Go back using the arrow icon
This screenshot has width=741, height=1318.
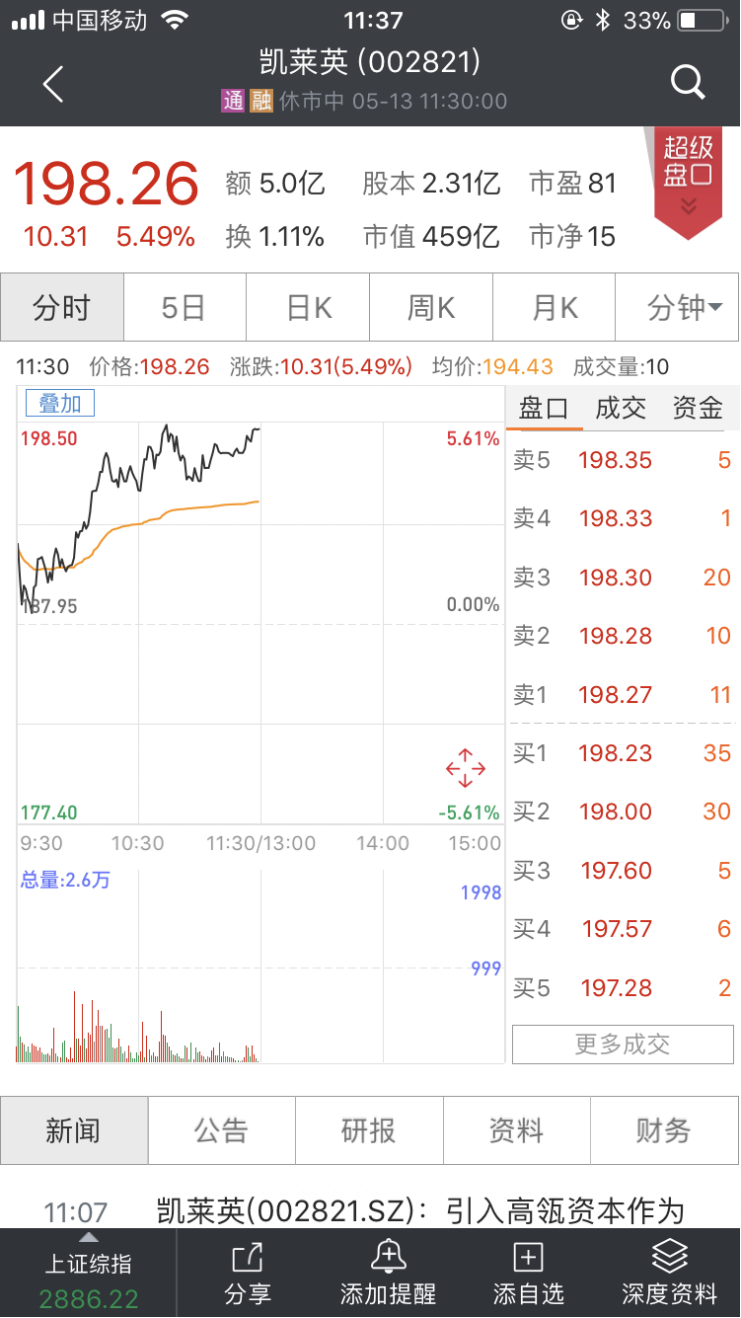[54, 84]
